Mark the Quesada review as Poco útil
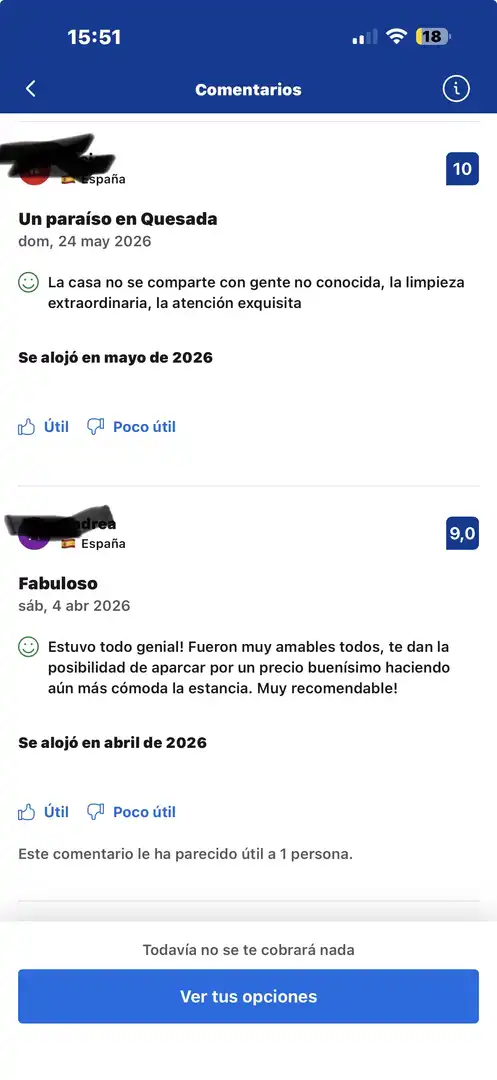 tap(131, 427)
